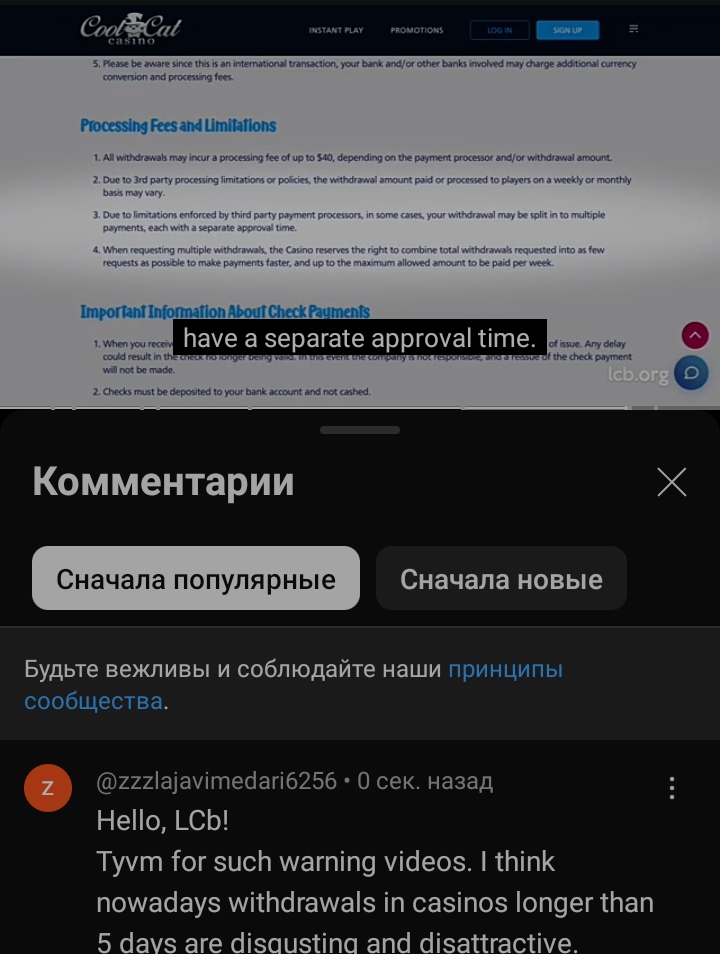Switch to Сначала новые sorting
The height and width of the screenshot is (954, 720).
(x=501, y=578)
